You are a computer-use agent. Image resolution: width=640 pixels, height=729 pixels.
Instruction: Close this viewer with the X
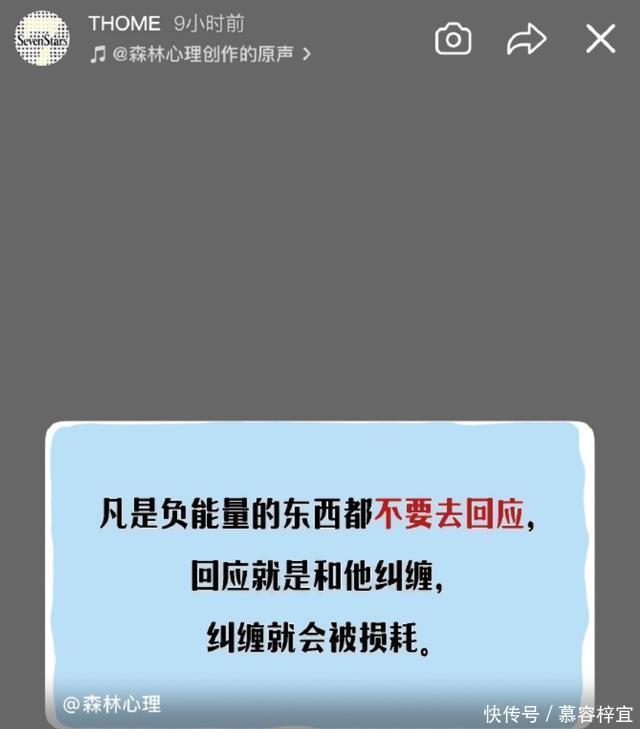coord(600,39)
